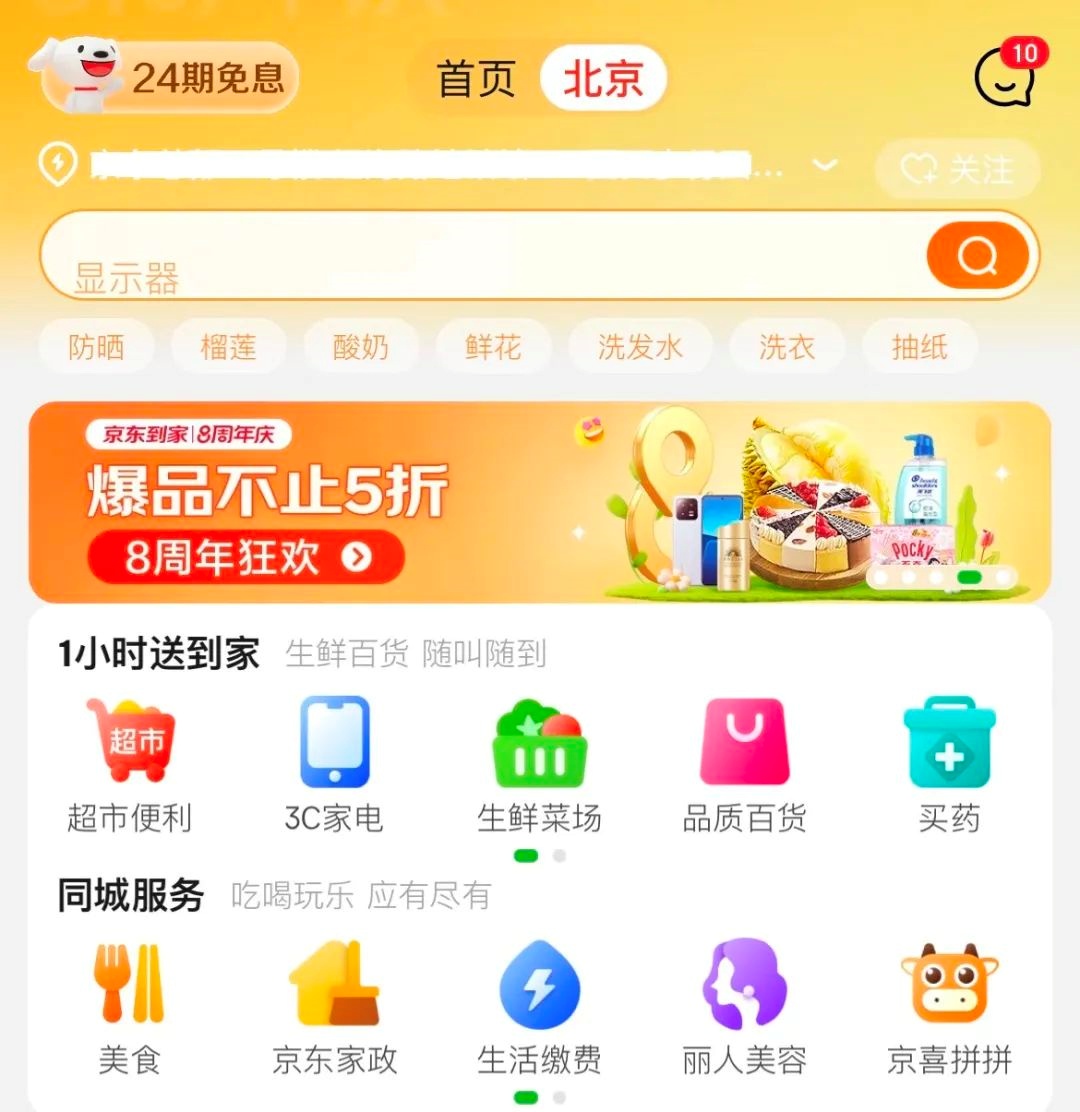Image resolution: width=1080 pixels, height=1112 pixels.
Task: Switch to the 首页 tab
Action: point(476,79)
